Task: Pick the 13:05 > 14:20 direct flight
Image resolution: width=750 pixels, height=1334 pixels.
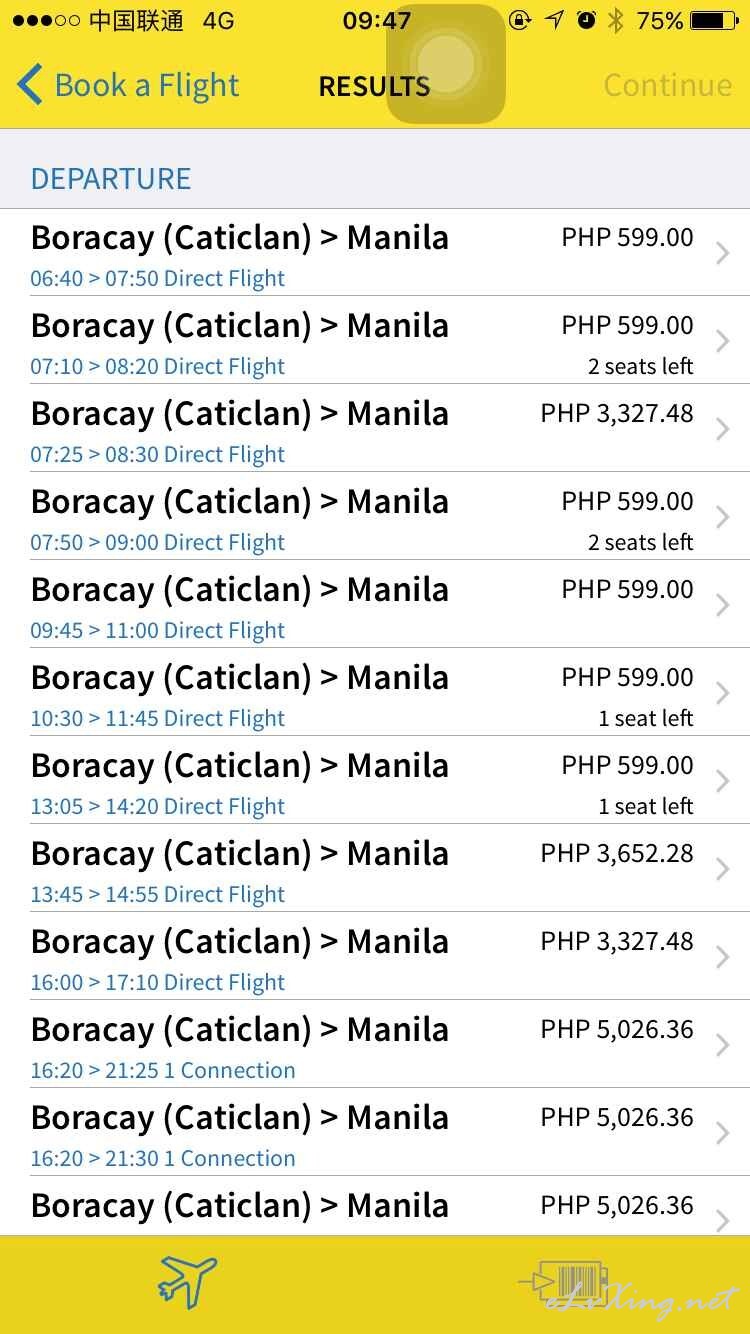Action: tap(375, 780)
